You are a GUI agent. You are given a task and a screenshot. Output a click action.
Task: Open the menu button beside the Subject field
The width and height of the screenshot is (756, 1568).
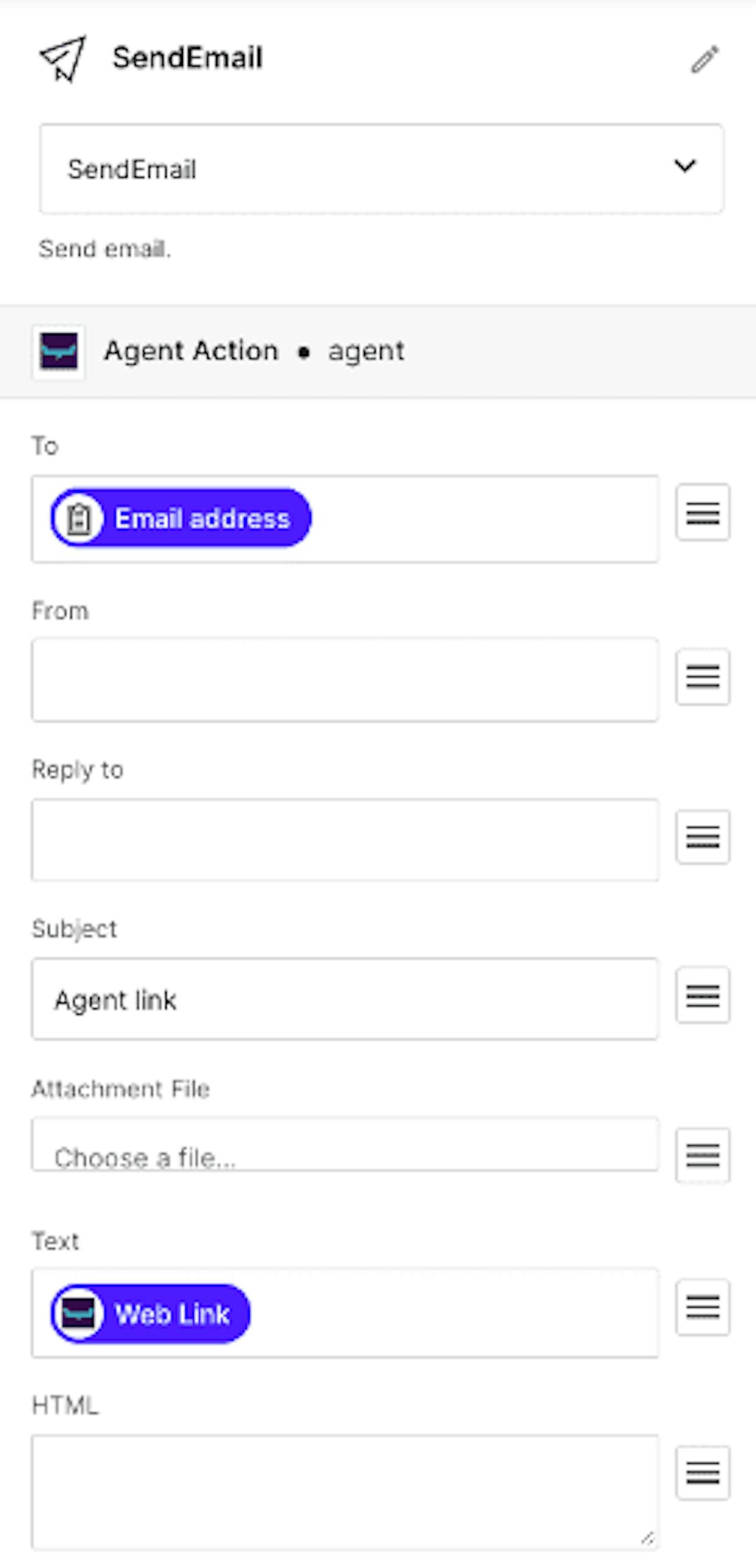click(x=702, y=995)
